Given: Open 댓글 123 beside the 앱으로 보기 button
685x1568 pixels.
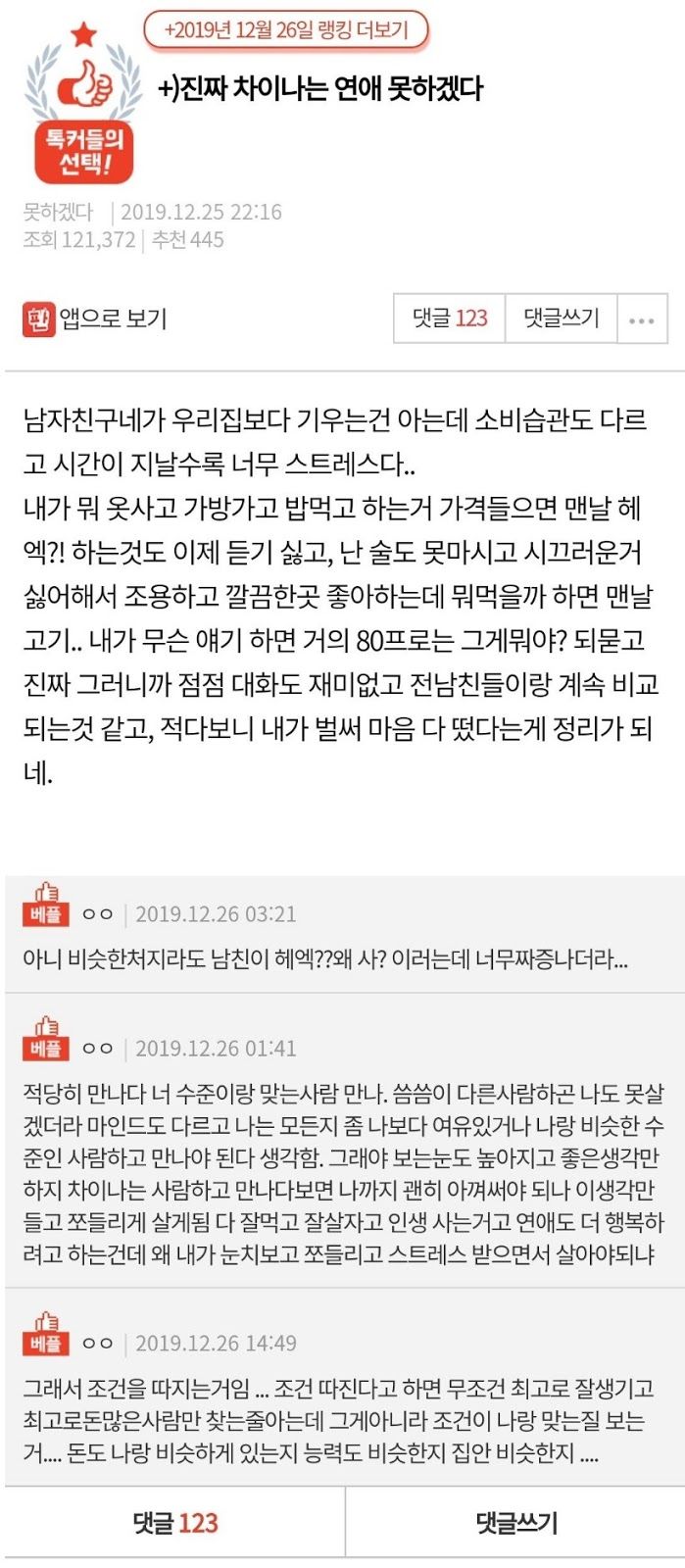Looking at the screenshot, I should point(450,318).
